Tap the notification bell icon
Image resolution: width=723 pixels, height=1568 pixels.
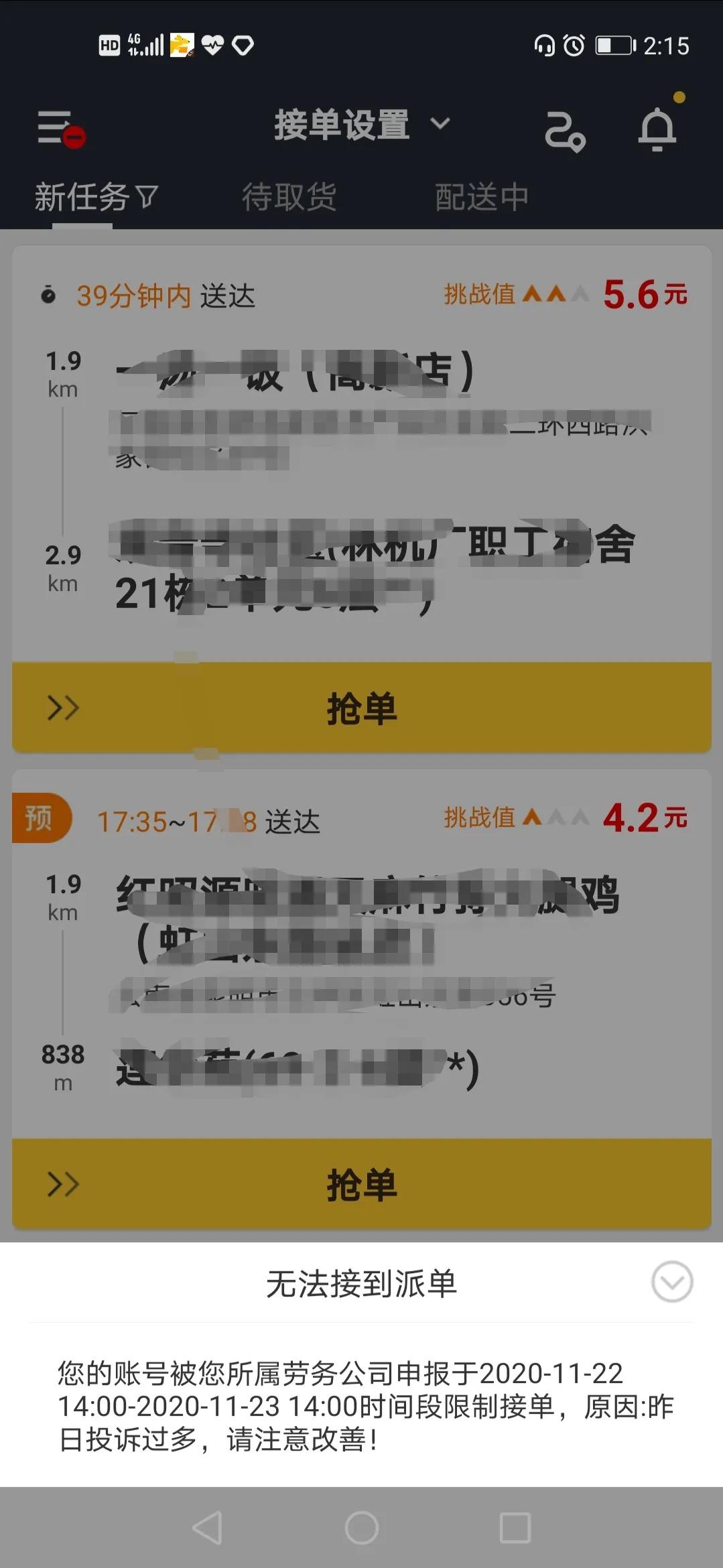pyautogui.click(x=658, y=129)
